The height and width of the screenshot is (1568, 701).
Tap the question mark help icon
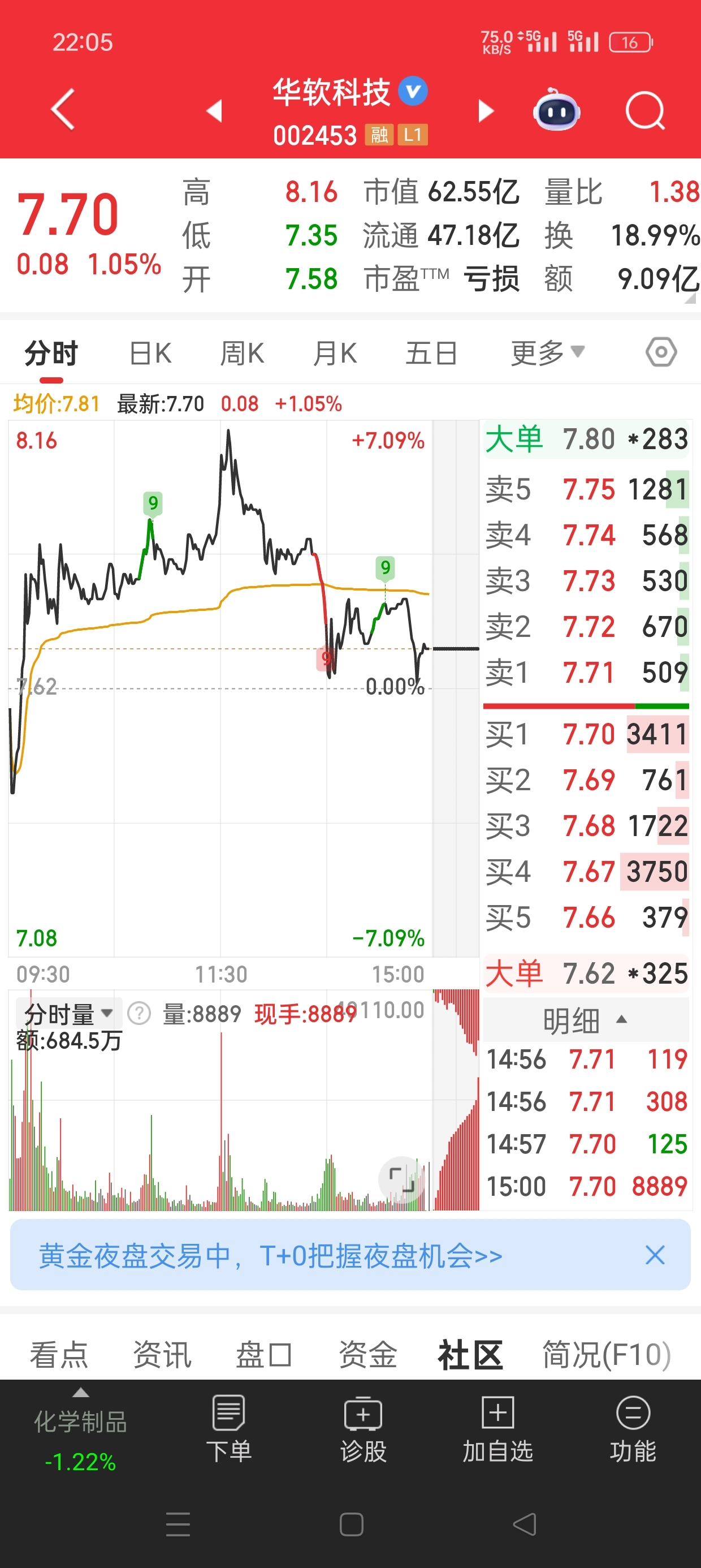pos(139,1014)
